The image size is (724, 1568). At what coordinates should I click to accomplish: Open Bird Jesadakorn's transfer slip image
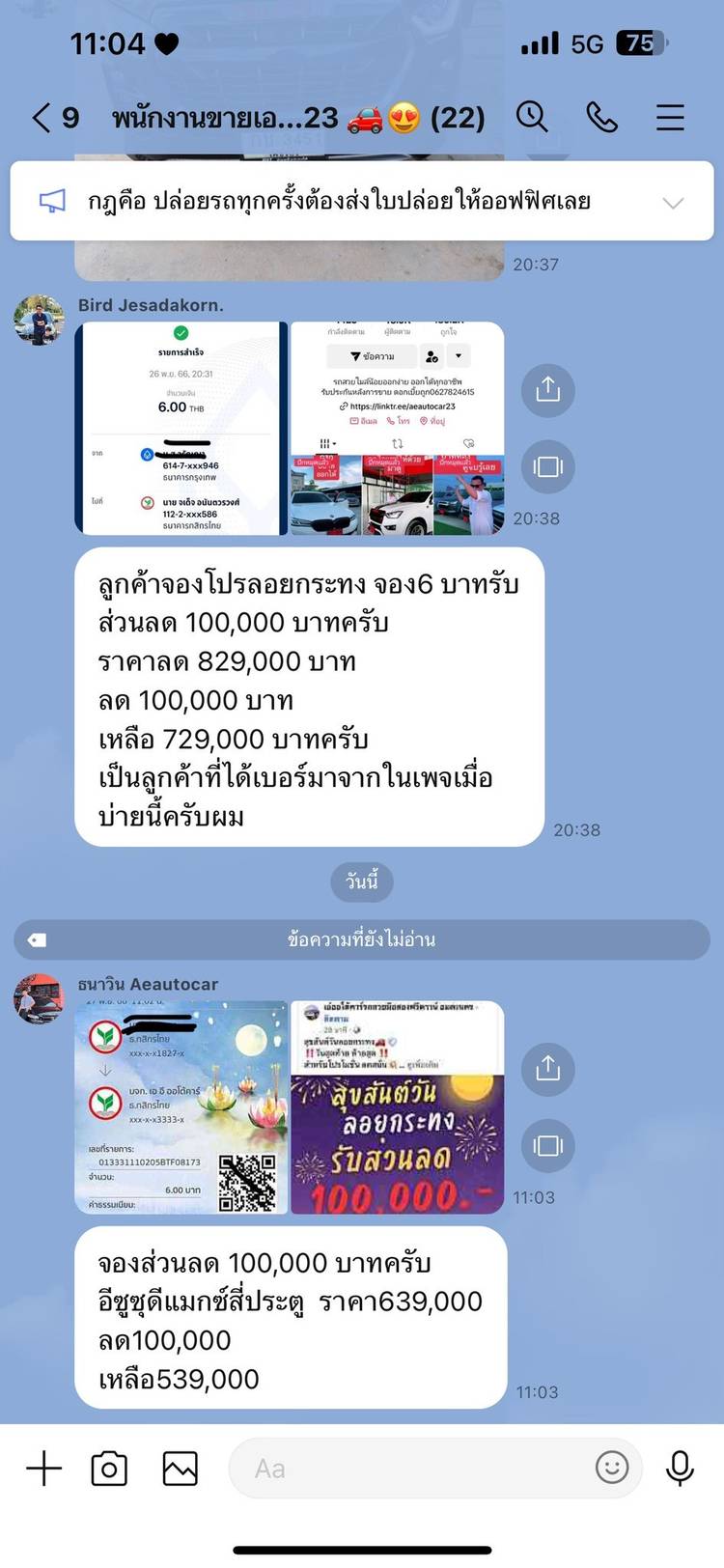(x=181, y=428)
